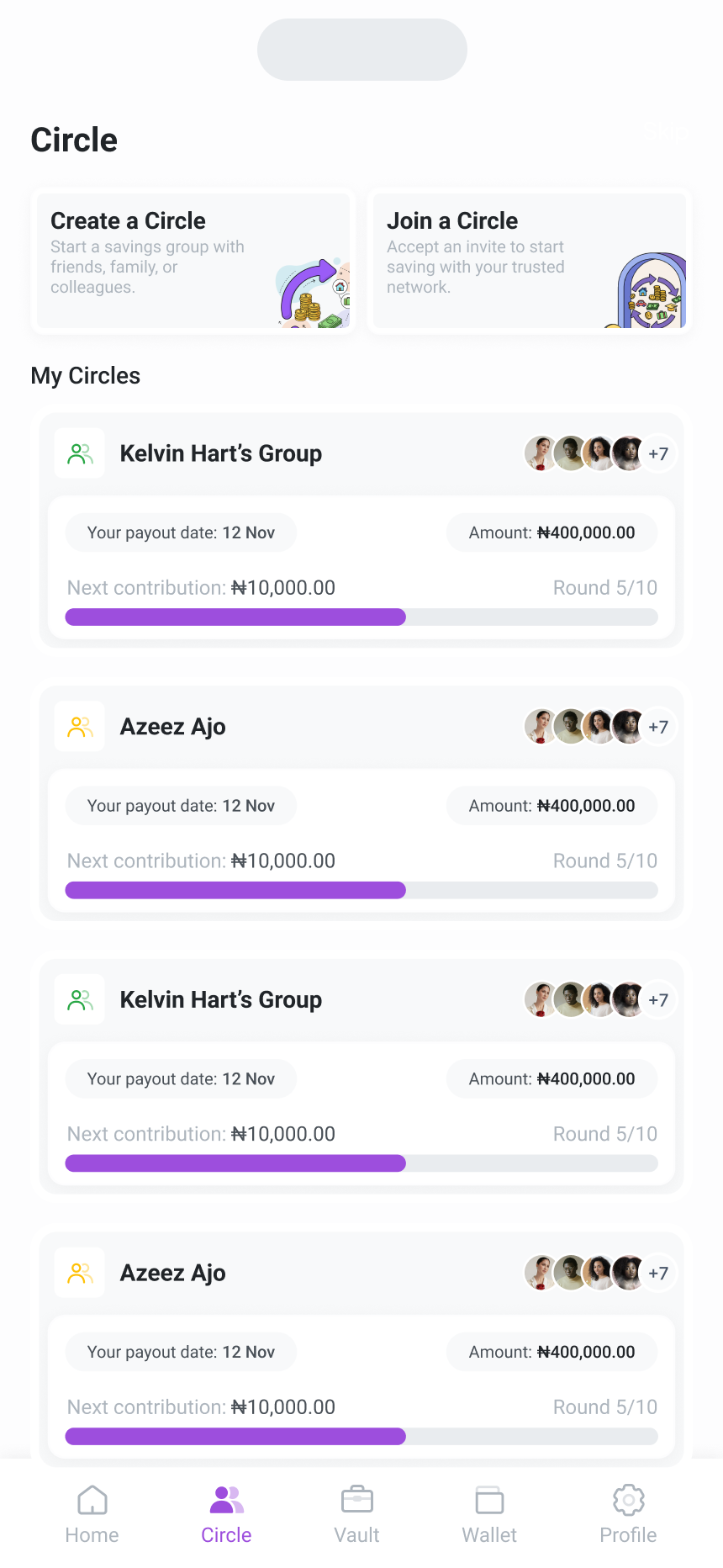The image size is (723, 1568).
Task: Tap the Round 5/10 progress bar on Kelvin Hart's Group
Action: (361, 617)
